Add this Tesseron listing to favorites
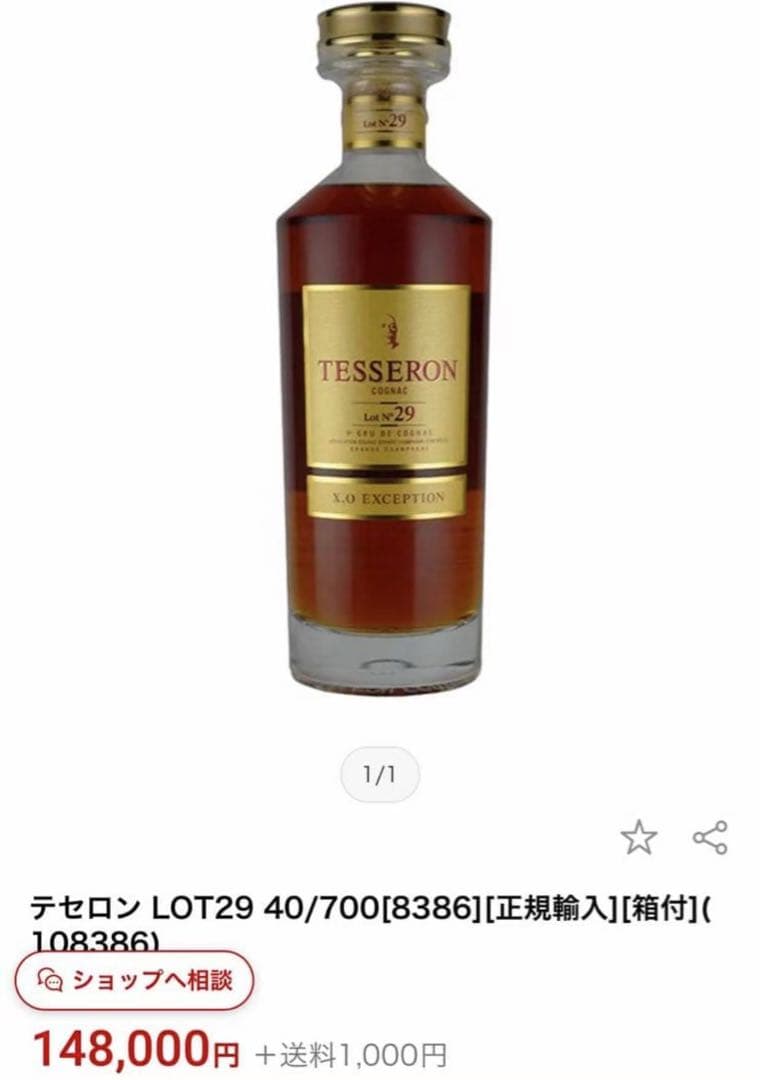The height and width of the screenshot is (1080, 761). (638, 837)
